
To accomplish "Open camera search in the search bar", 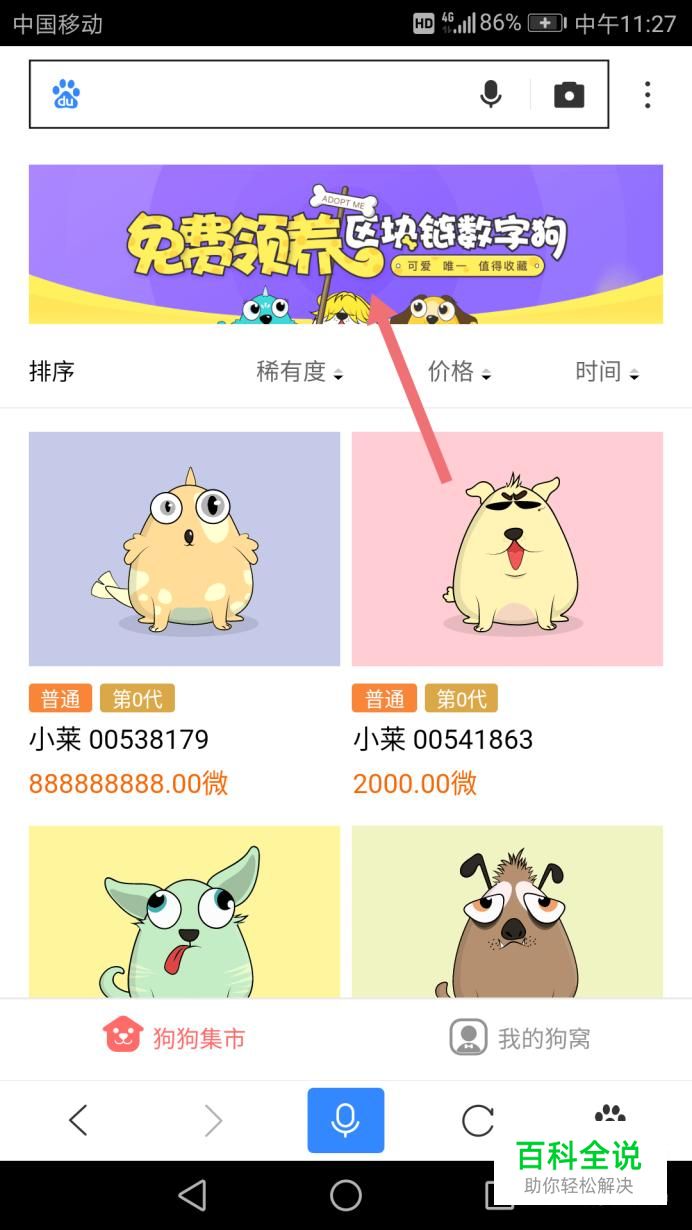I will click(x=569, y=95).
